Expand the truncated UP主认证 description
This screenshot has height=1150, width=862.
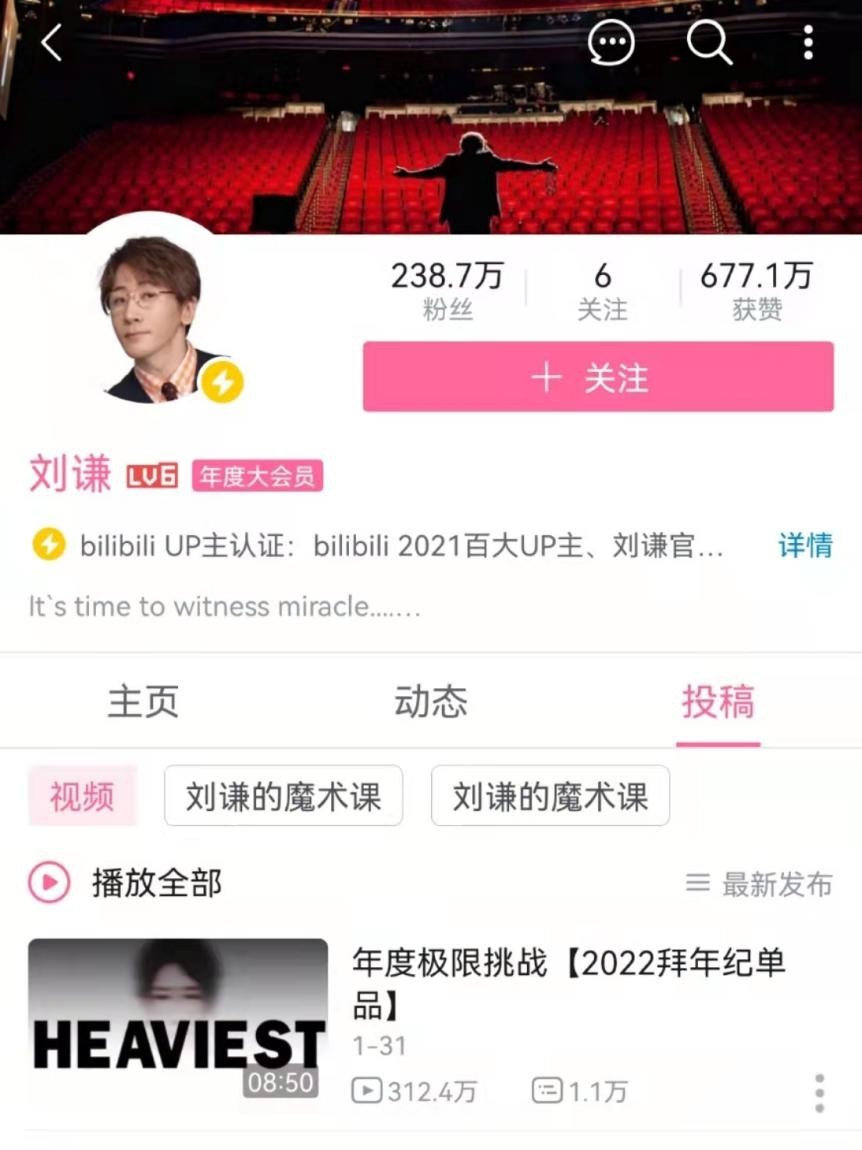(806, 548)
